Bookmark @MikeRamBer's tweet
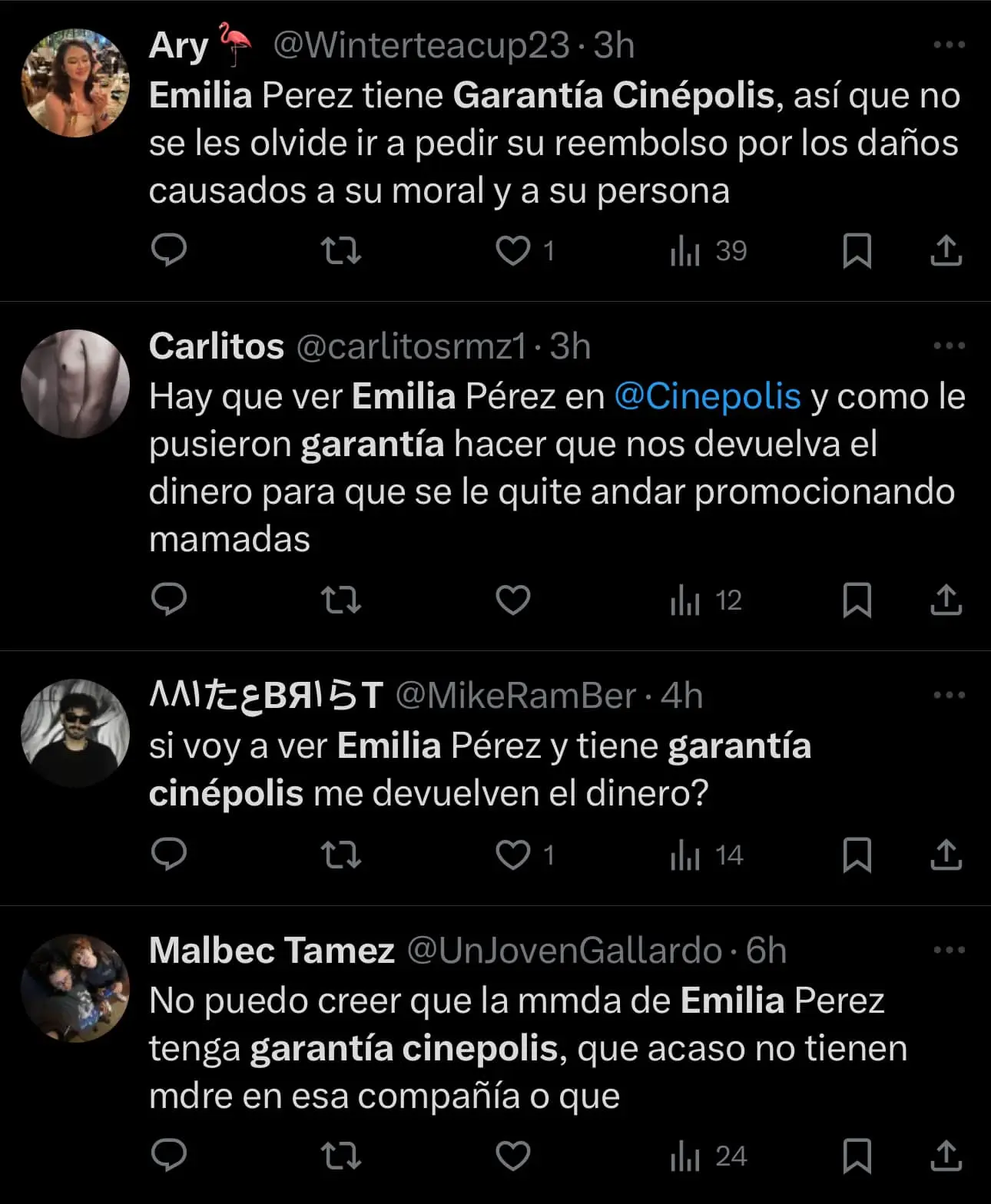This screenshot has height=1204, width=991. [857, 855]
